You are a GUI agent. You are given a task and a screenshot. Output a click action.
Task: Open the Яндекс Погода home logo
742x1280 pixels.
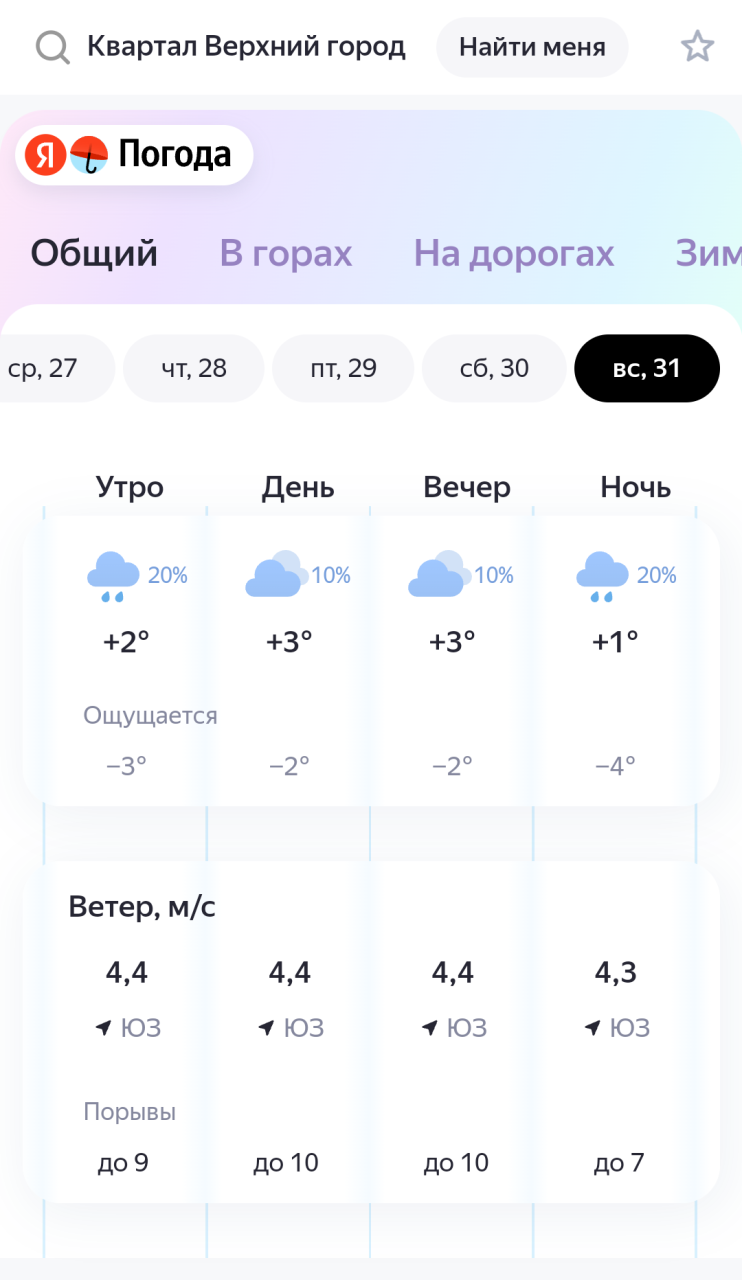click(x=134, y=155)
